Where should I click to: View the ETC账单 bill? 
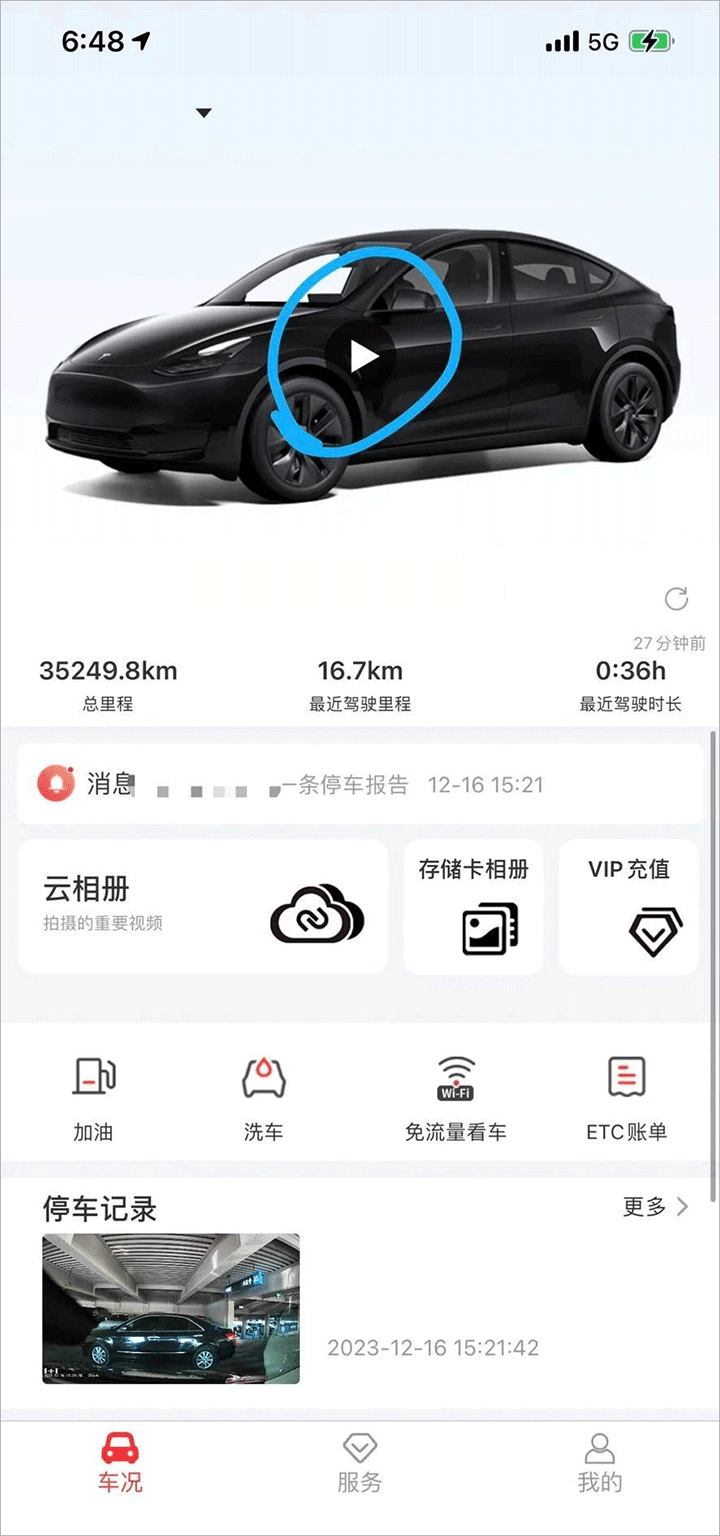point(627,1098)
